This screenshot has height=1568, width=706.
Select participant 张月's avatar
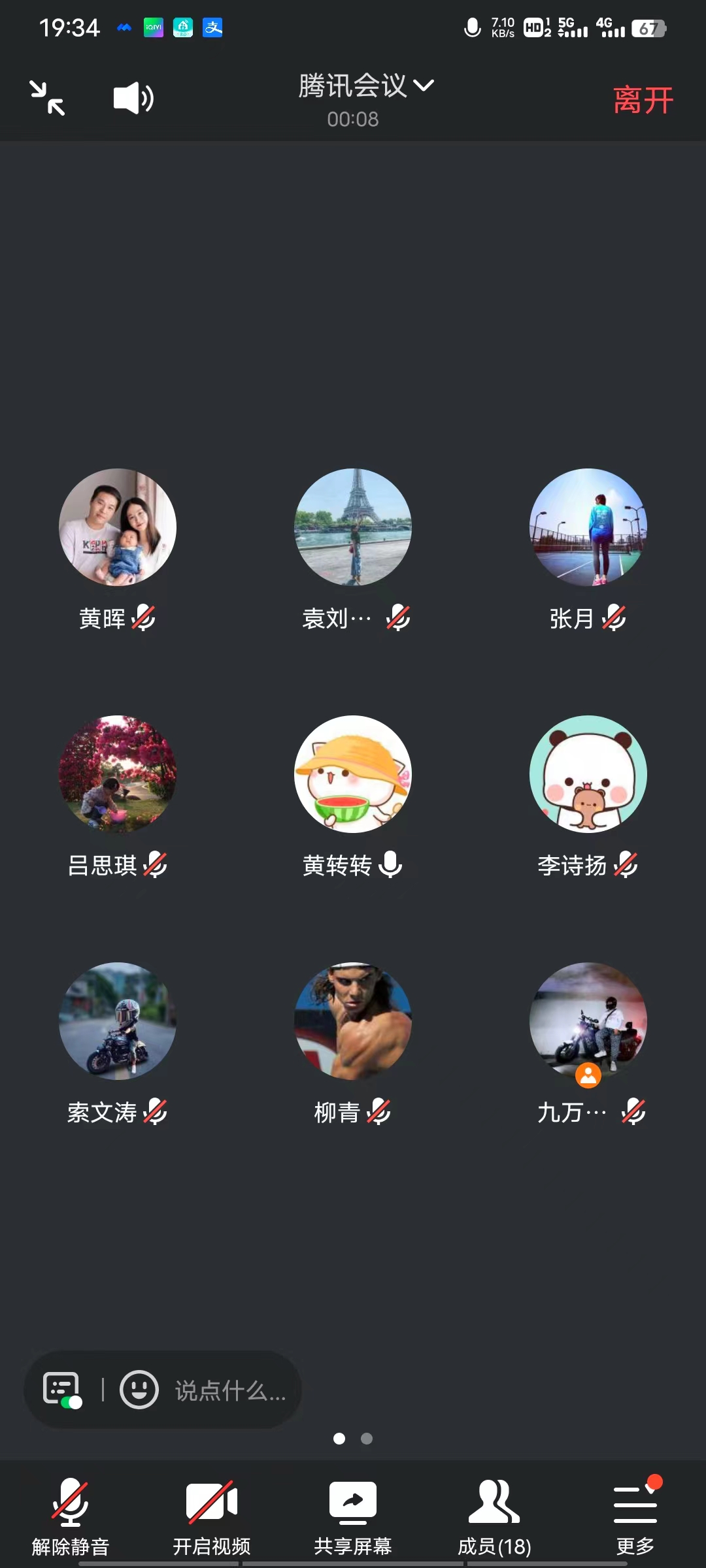(588, 527)
